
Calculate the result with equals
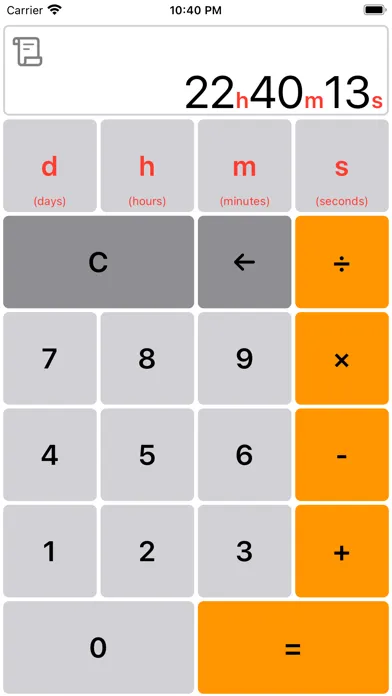pos(293,647)
